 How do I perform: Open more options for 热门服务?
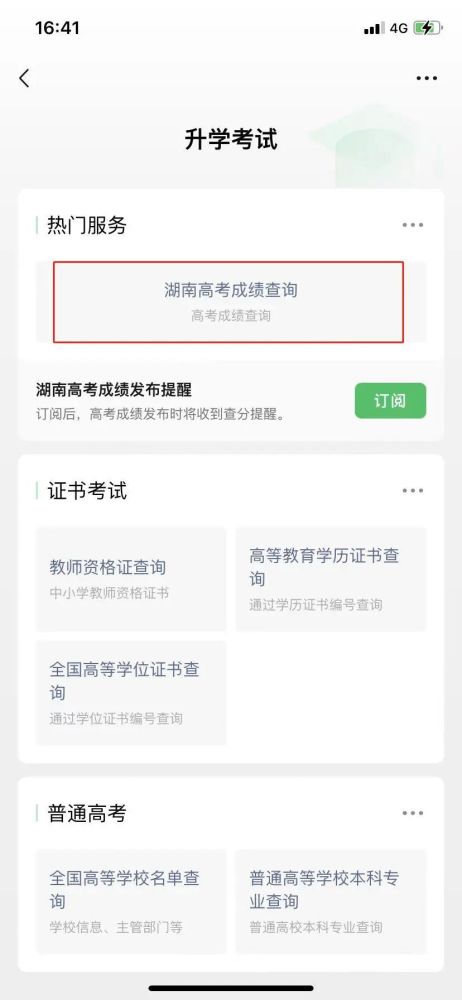[413, 225]
